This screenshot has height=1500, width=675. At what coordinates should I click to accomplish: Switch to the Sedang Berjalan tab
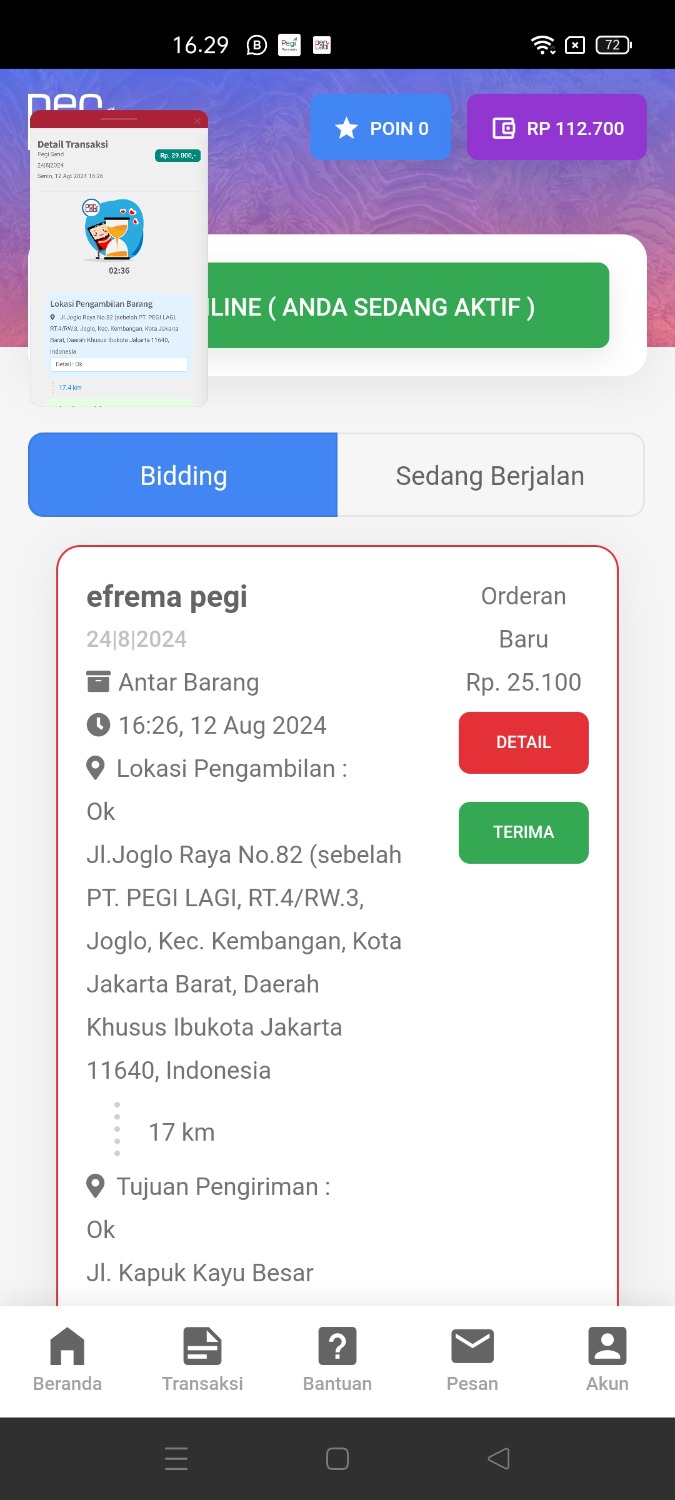coord(490,475)
